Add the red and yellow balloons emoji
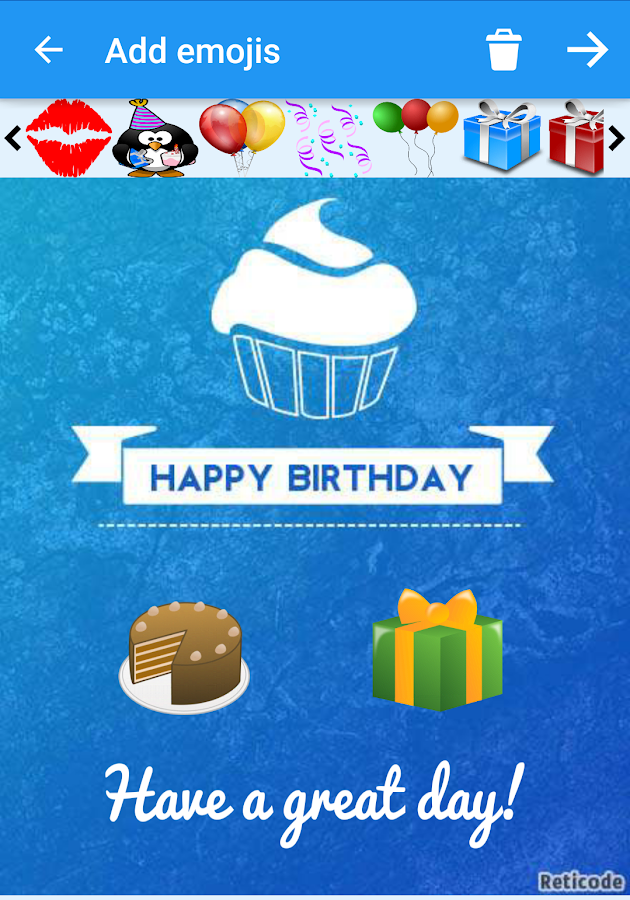The image size is (630, 900). [x=241, y=135]
